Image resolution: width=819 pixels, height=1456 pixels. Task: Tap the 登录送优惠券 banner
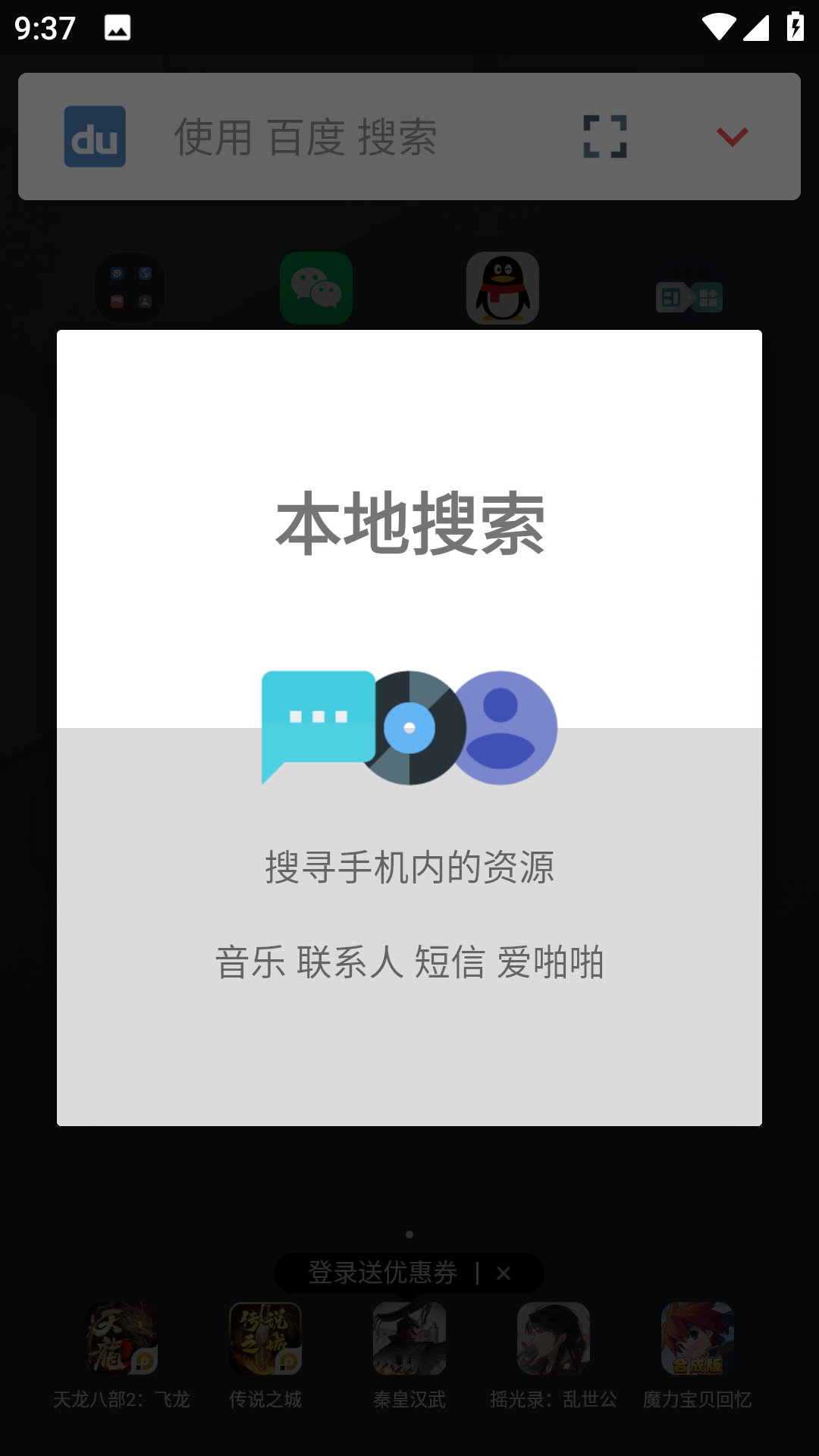[x=383, y=1272]
